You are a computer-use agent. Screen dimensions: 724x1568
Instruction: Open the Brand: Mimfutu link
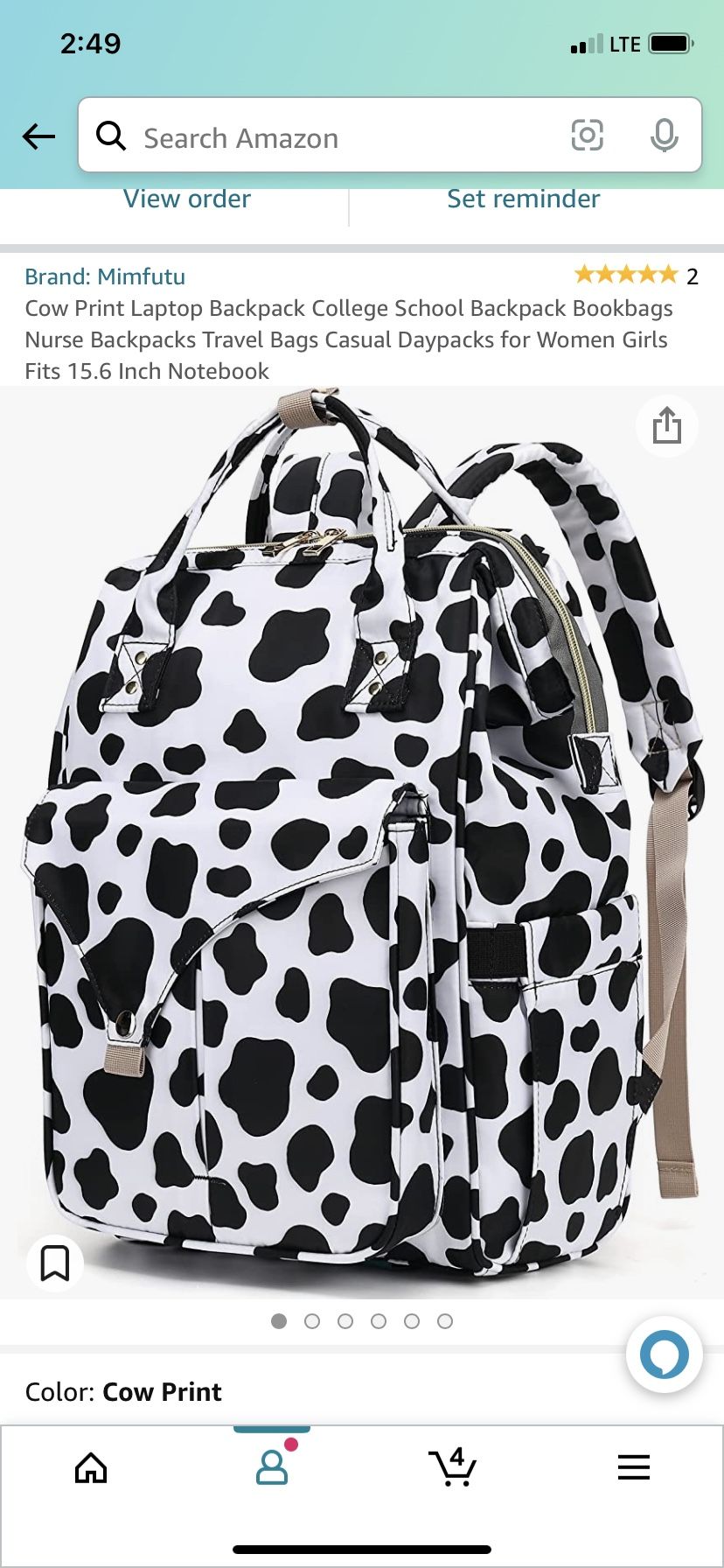pos(105,276)
